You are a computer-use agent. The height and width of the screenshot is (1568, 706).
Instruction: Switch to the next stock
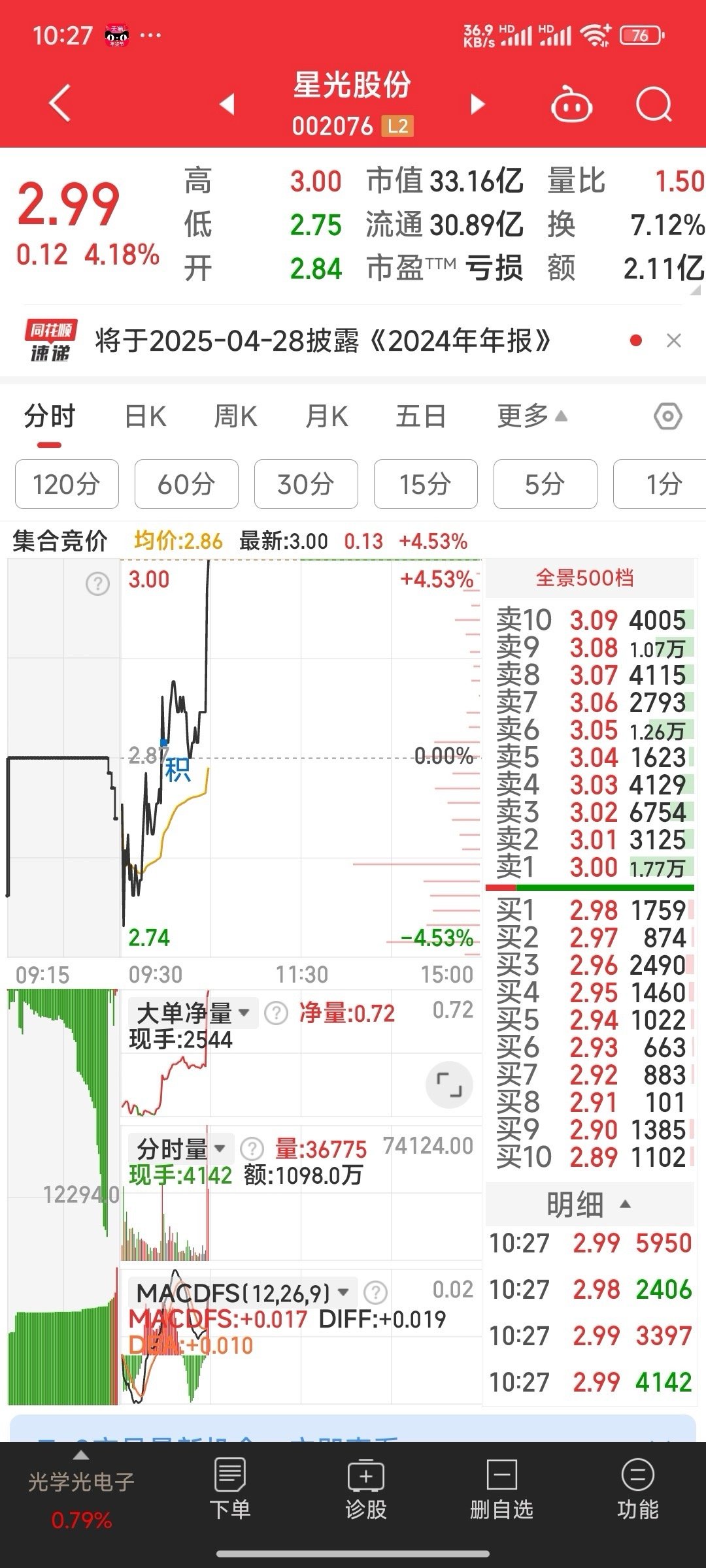pyautogui.click(x=478, y=104)
